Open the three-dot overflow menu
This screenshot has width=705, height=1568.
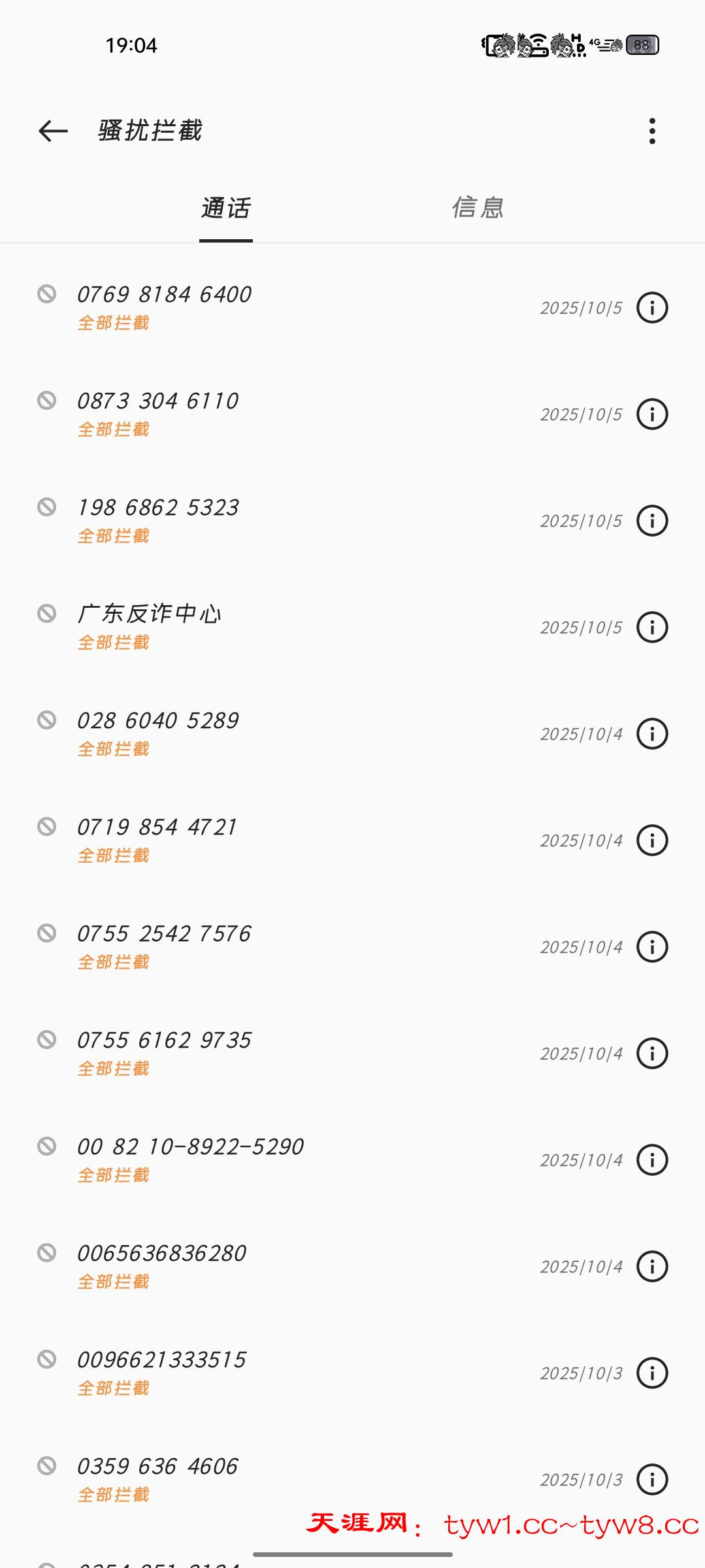651,131
